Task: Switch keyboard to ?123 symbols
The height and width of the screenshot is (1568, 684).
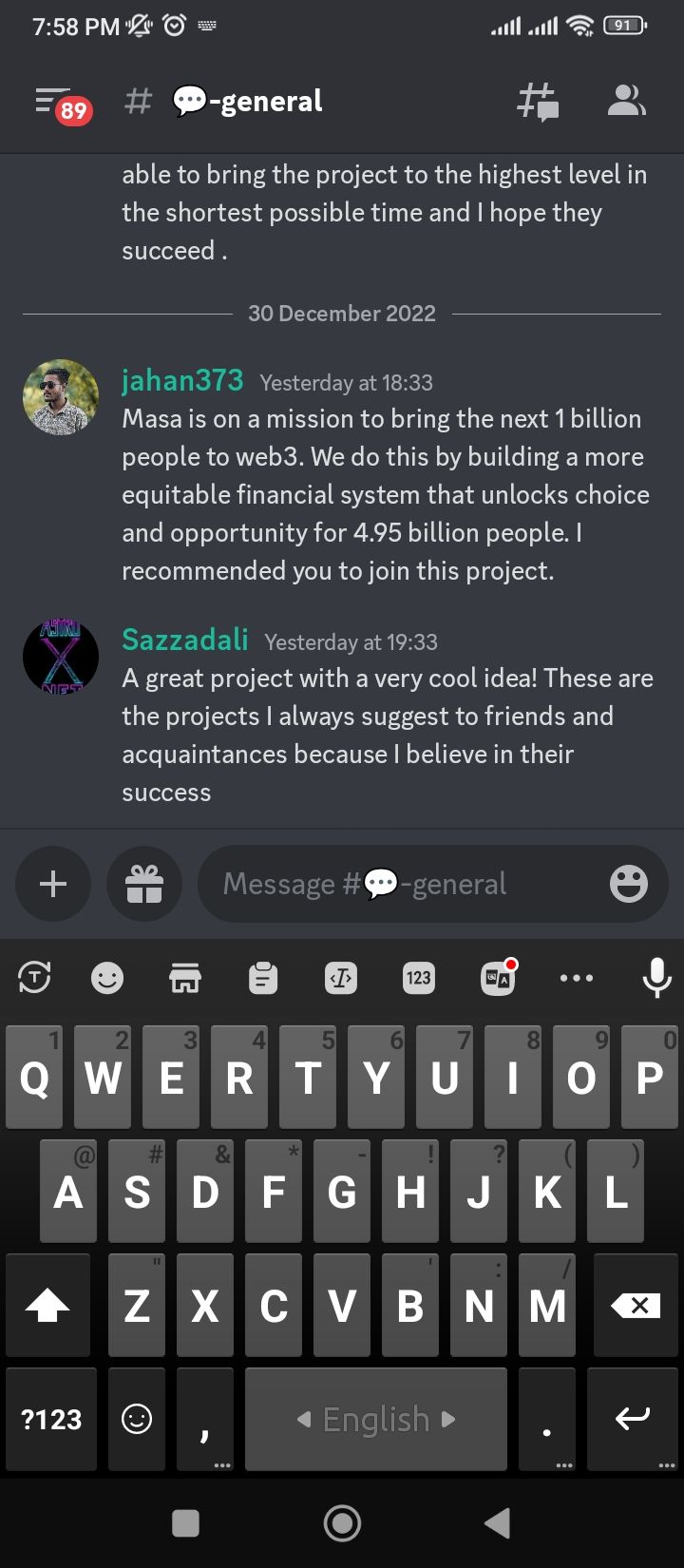Action: (x=51, y=1420)
